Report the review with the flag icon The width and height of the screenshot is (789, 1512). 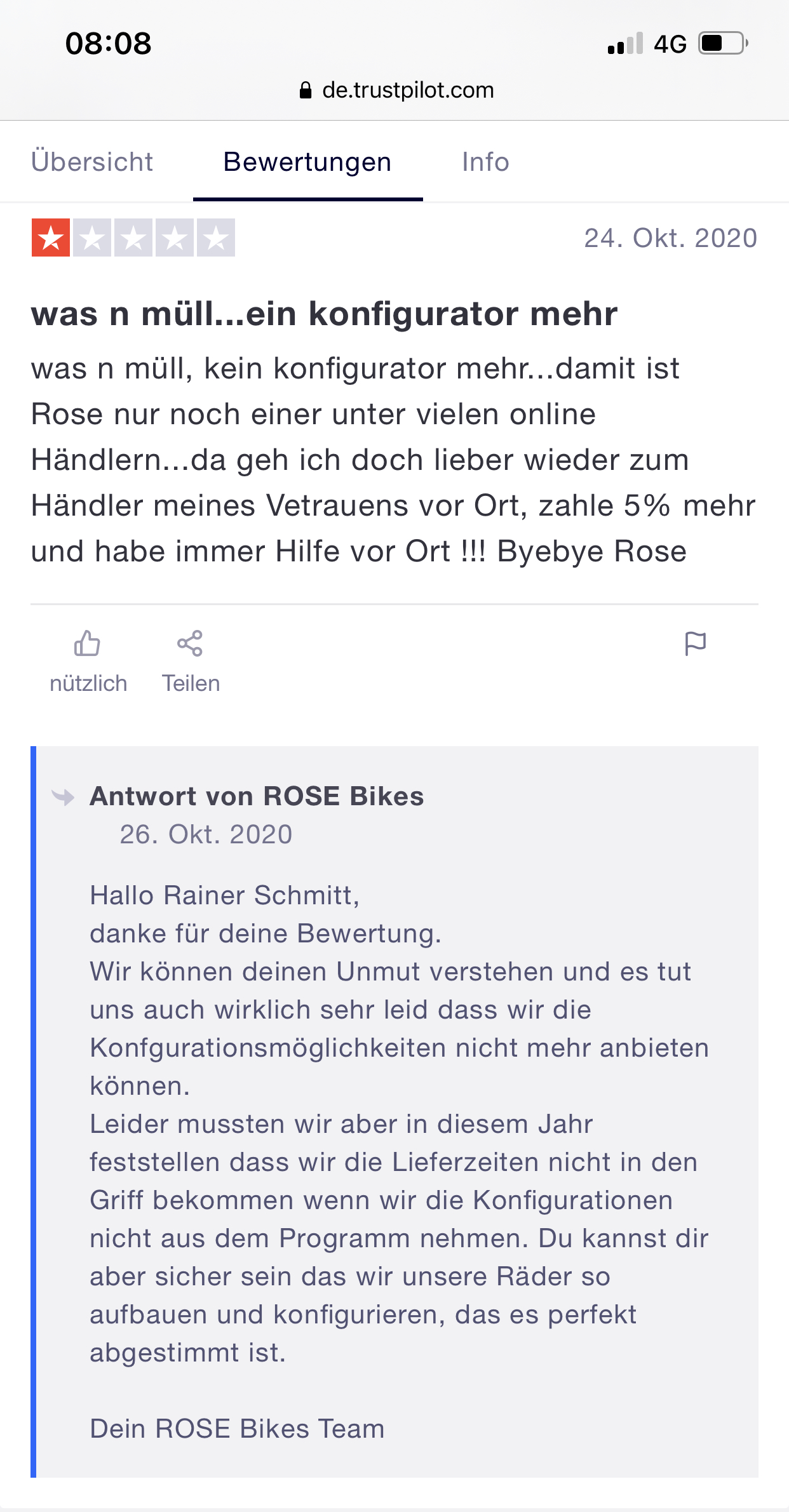coord(696,643)
